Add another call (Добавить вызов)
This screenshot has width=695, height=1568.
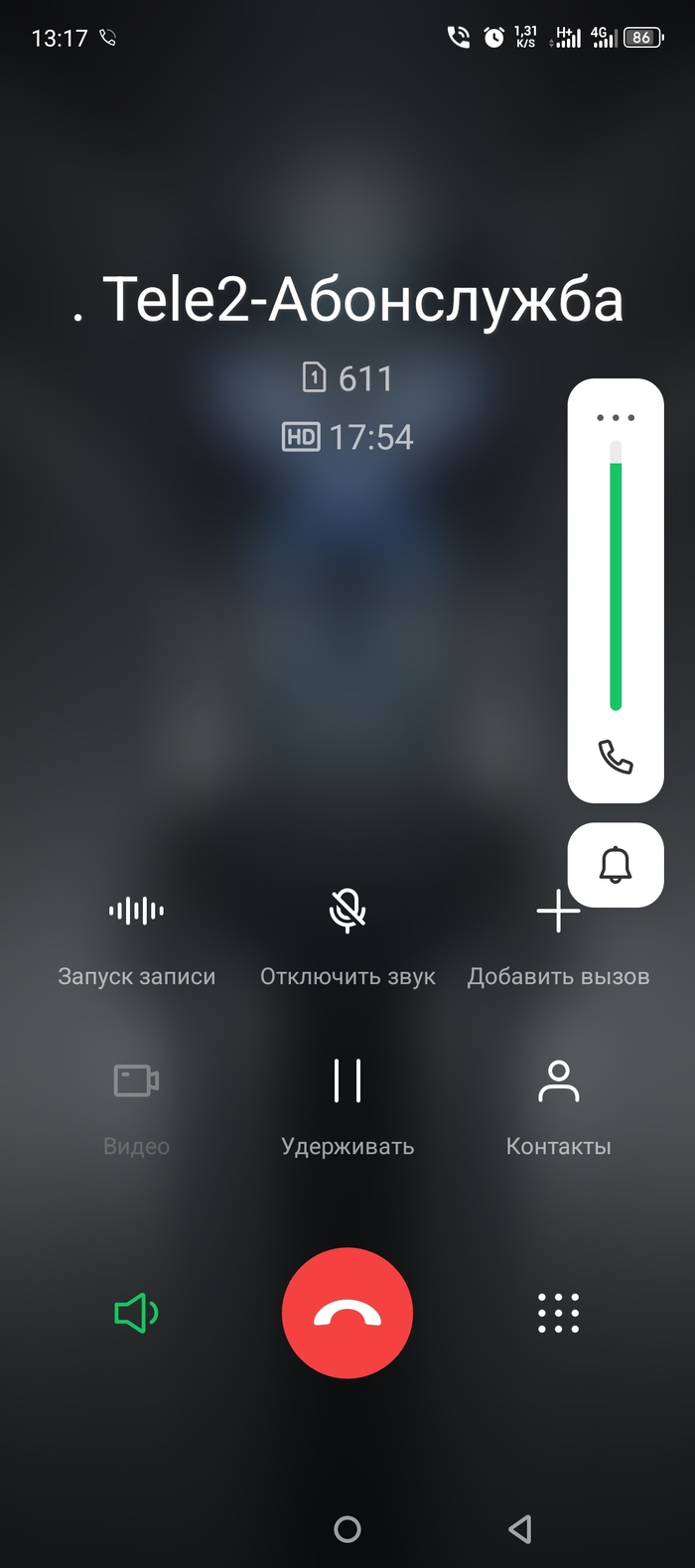[x=558, y=933]
